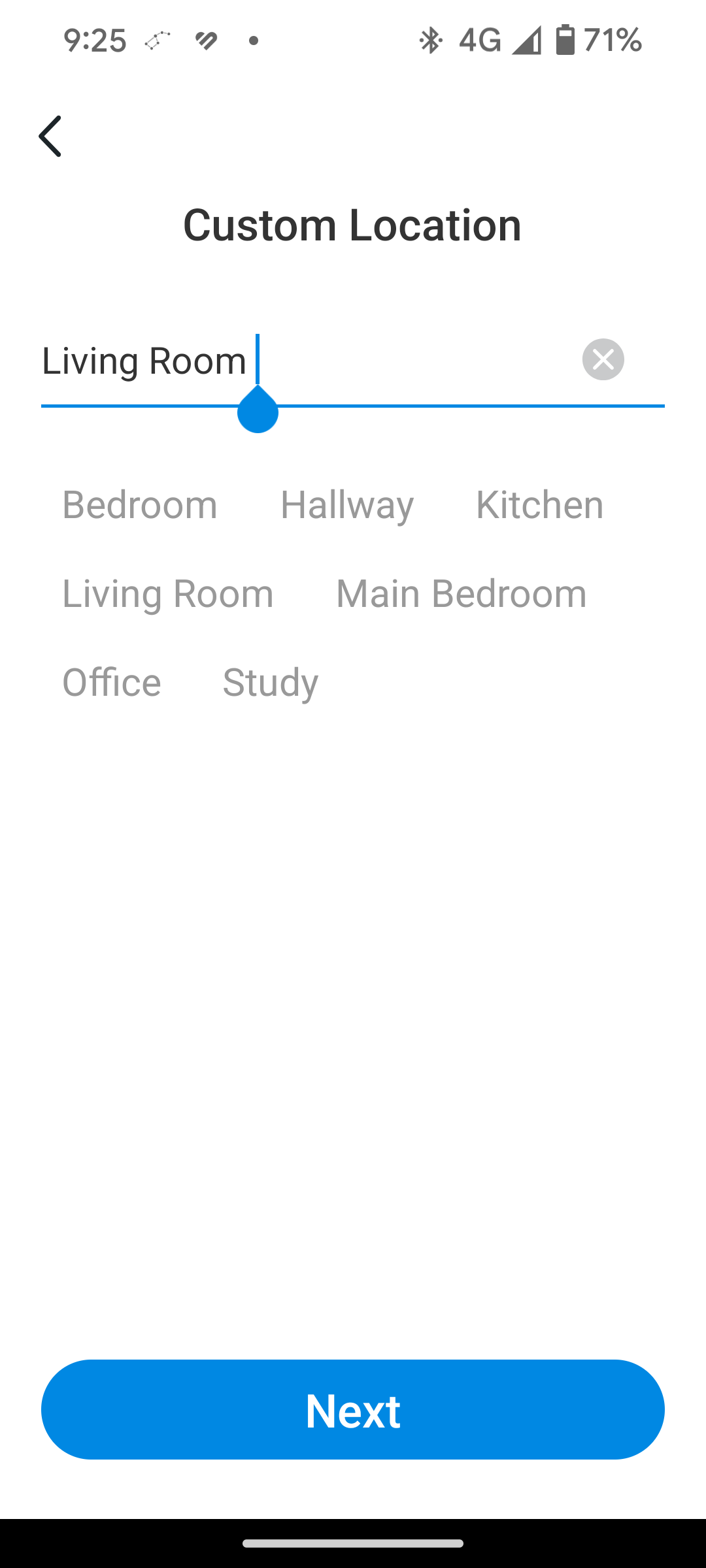Image resolution: width=706 pixels, height=1568 pixels.
Task: Select Office as the location
Action: point(112,682)
